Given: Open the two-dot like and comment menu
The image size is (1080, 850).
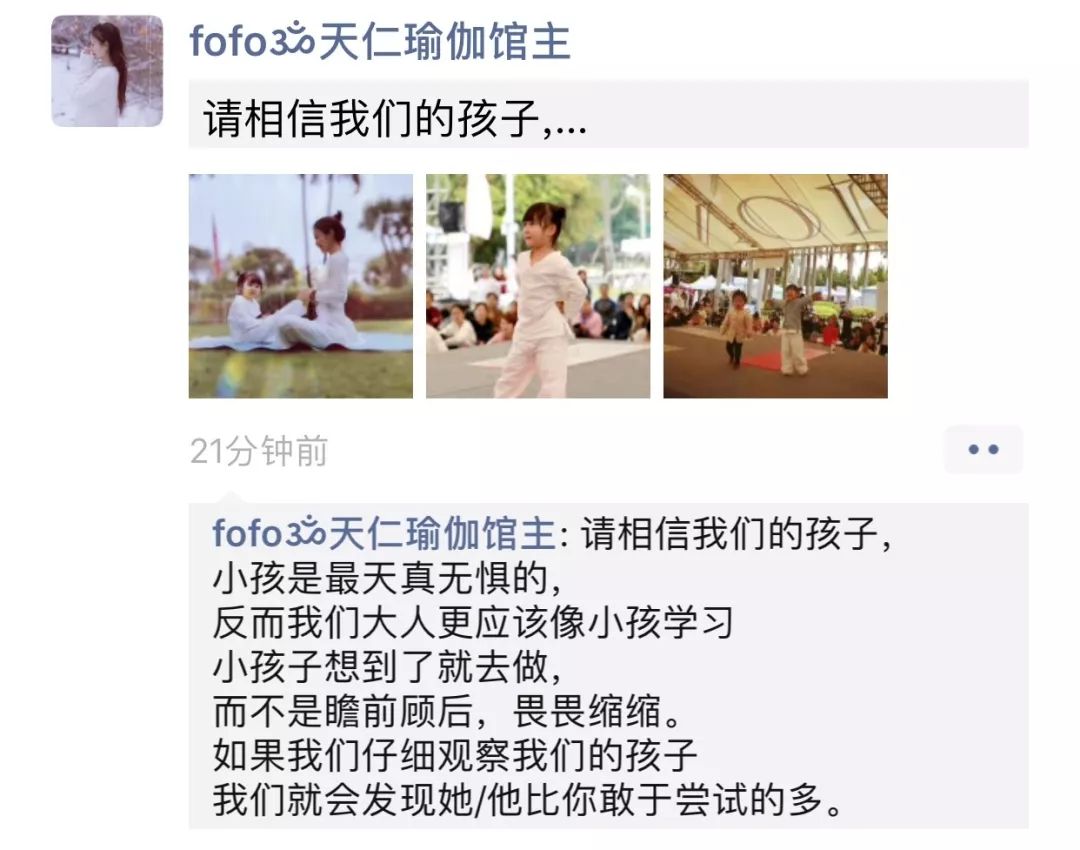Looking at the screenshot, I should pos(983,450).
